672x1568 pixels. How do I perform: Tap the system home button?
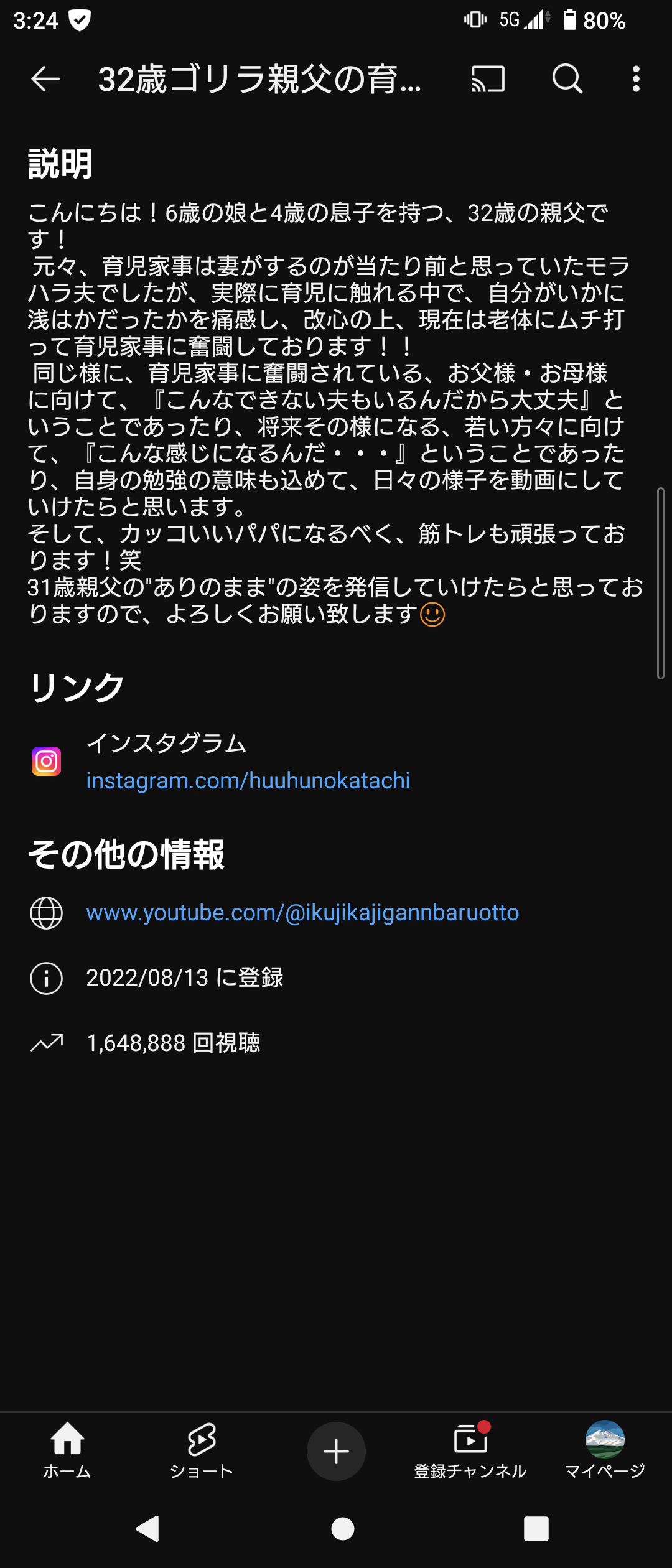tap(342, 1529)
